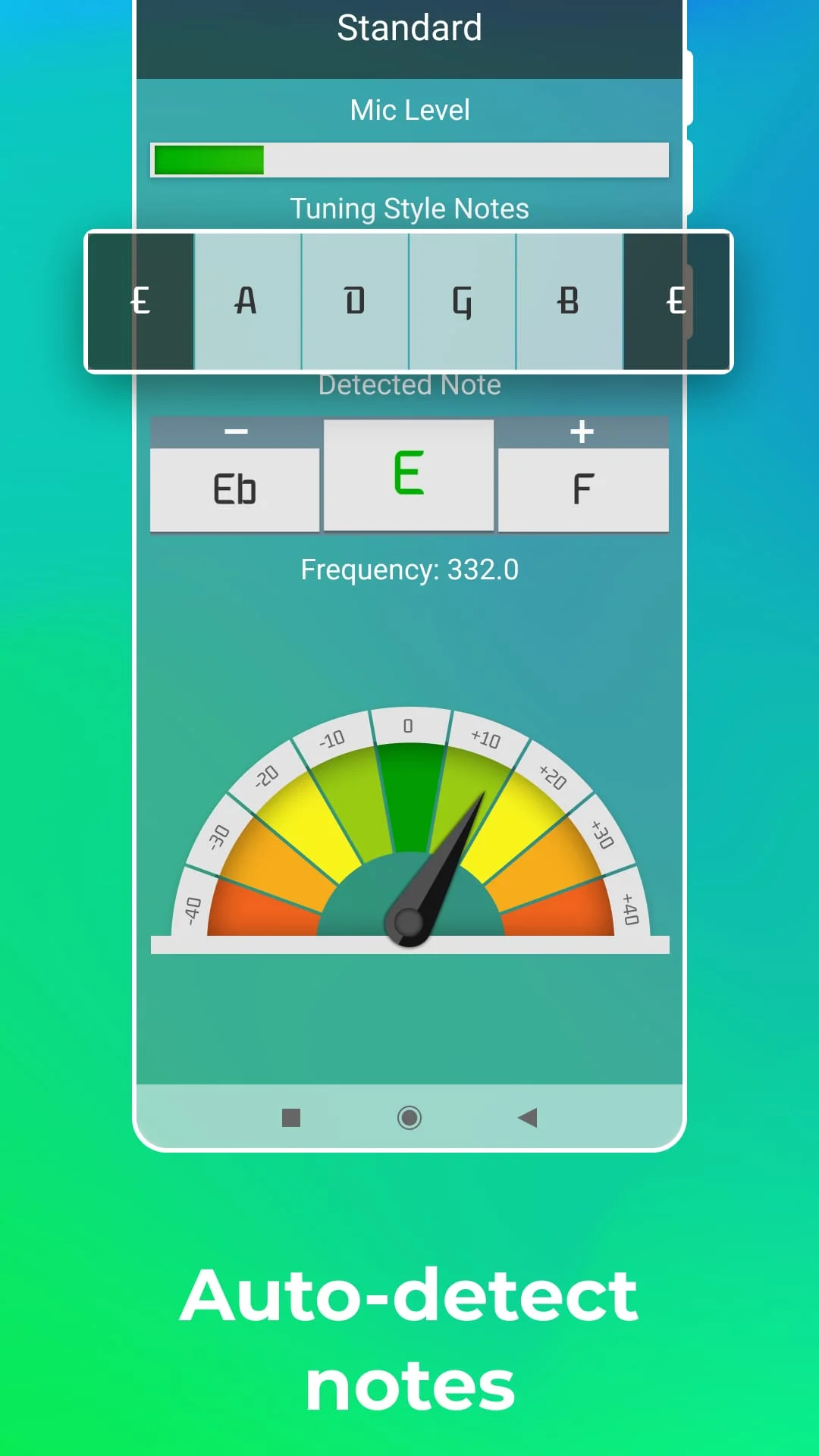The height and width of the screenshot is (1456, 819).
Task: Tap the Mic Level bar
Action: point(409,160)
